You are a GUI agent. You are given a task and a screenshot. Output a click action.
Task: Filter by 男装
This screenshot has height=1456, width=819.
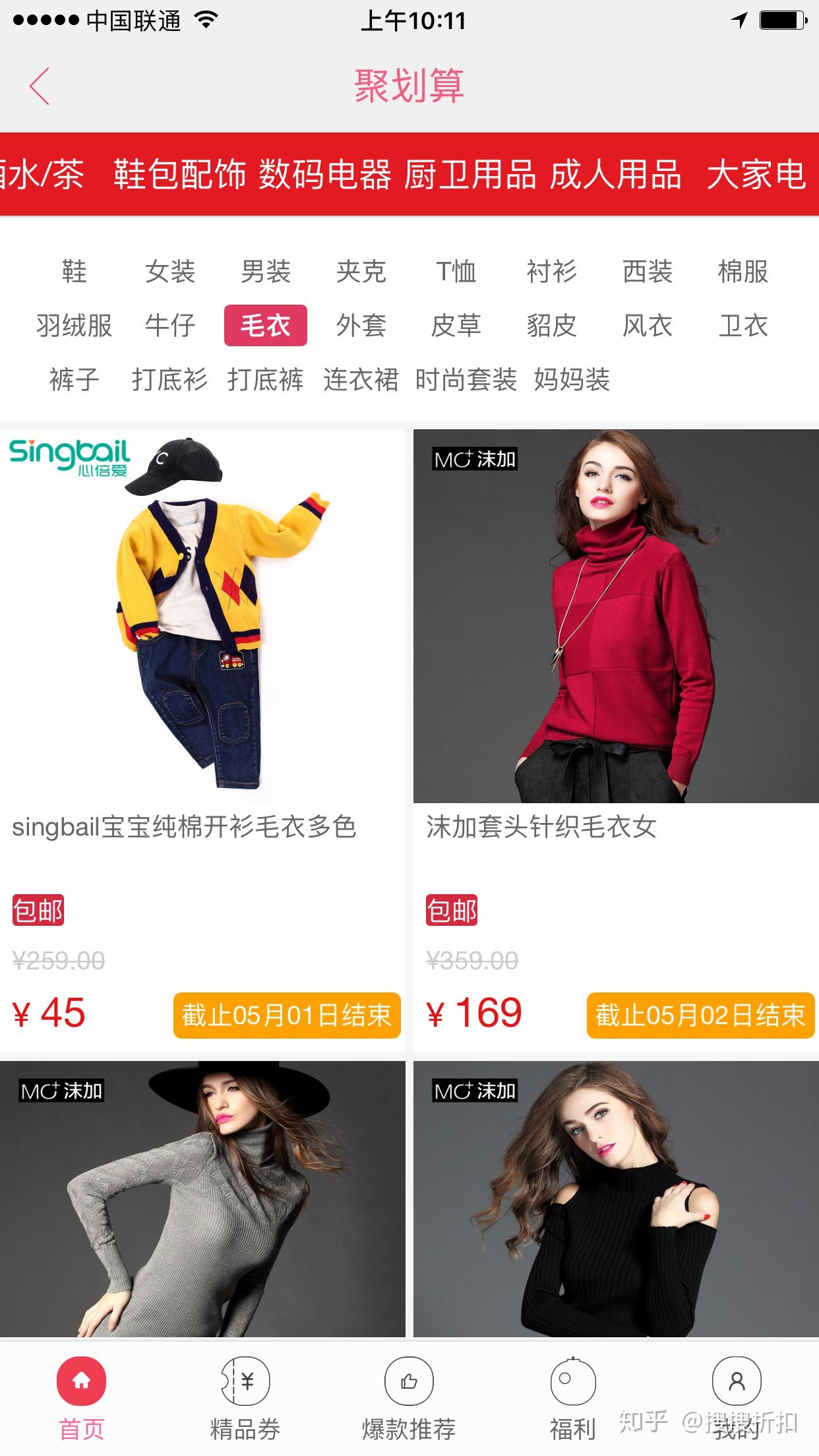(x=266, y=272)
